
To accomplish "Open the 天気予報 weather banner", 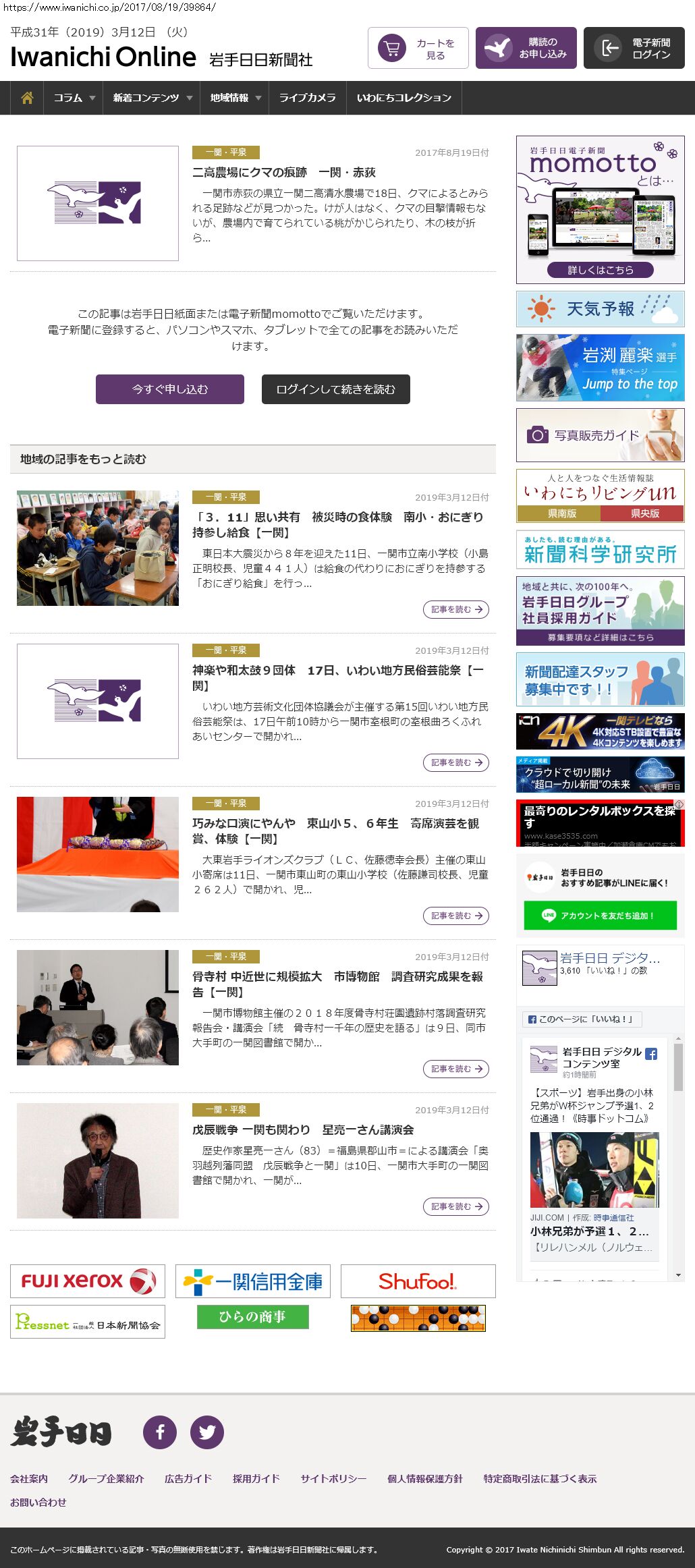I will point(600,309).
